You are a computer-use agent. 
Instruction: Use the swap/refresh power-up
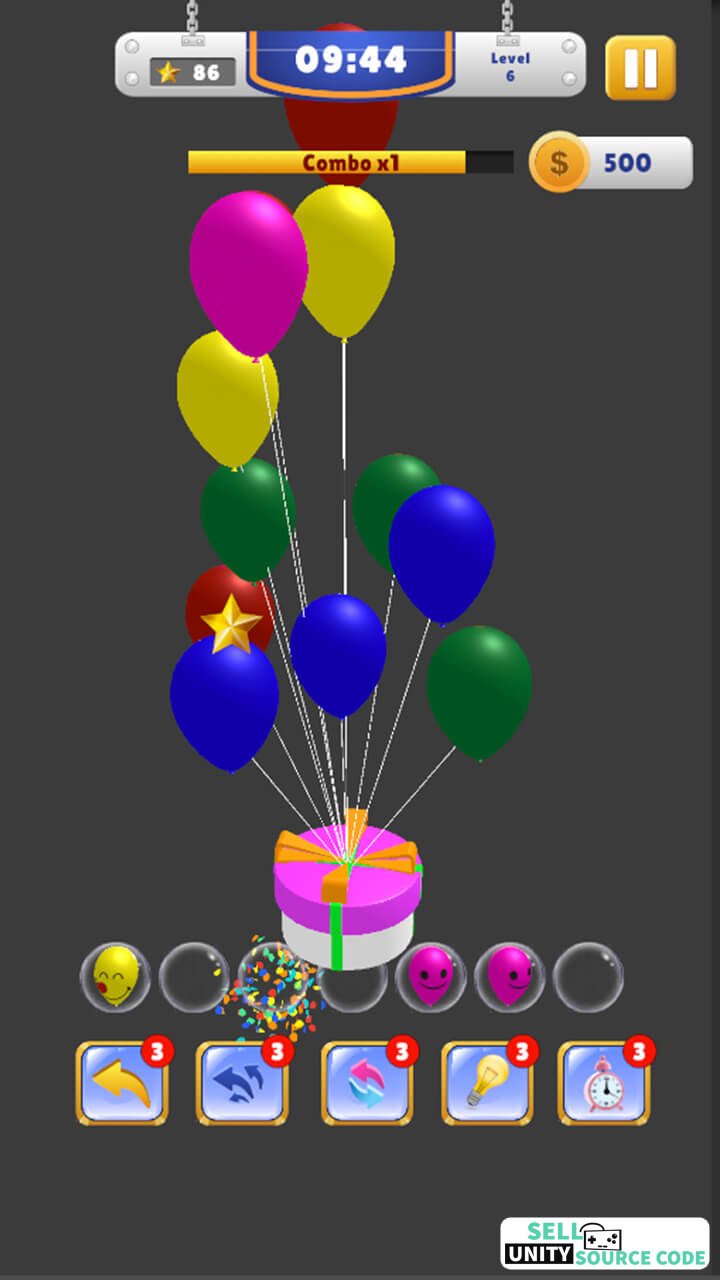click(x=367, y=1083)
